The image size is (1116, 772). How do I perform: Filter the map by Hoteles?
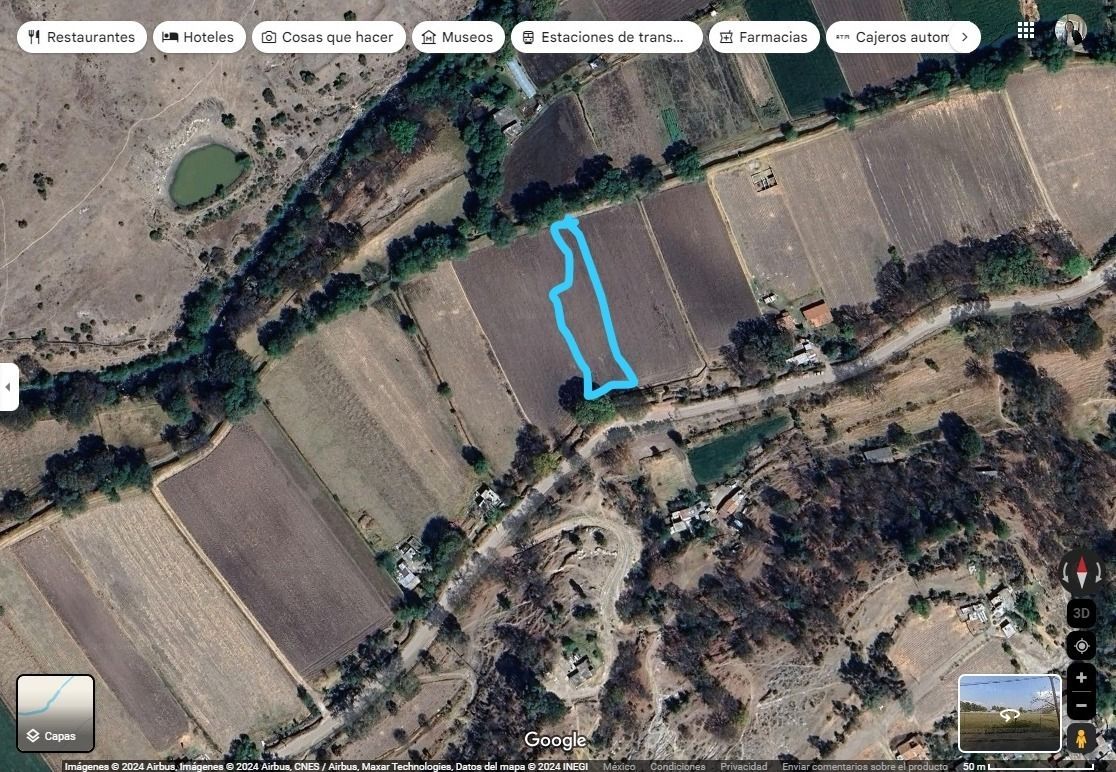[198, 37]
